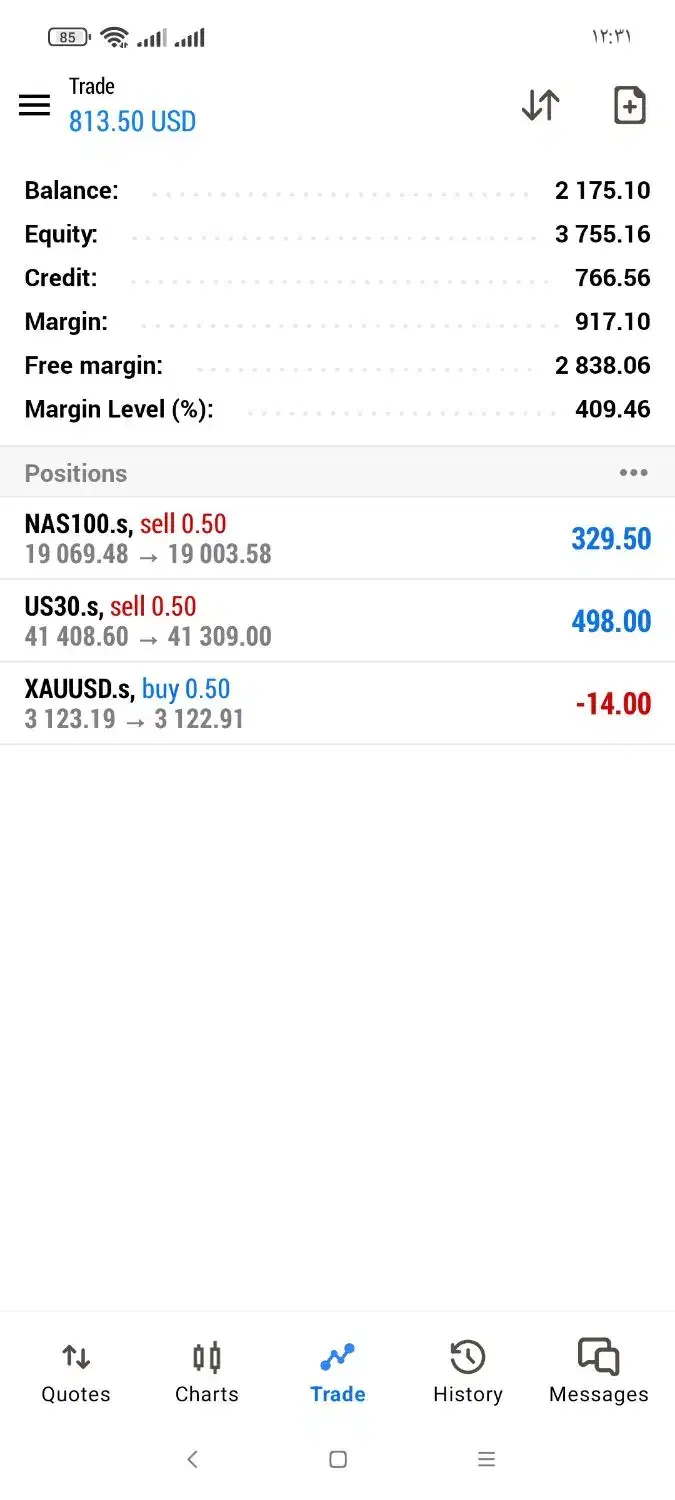Open the Positions three-dot menu
Viewport: 675px width, 1500px height.
click(633, 473)
